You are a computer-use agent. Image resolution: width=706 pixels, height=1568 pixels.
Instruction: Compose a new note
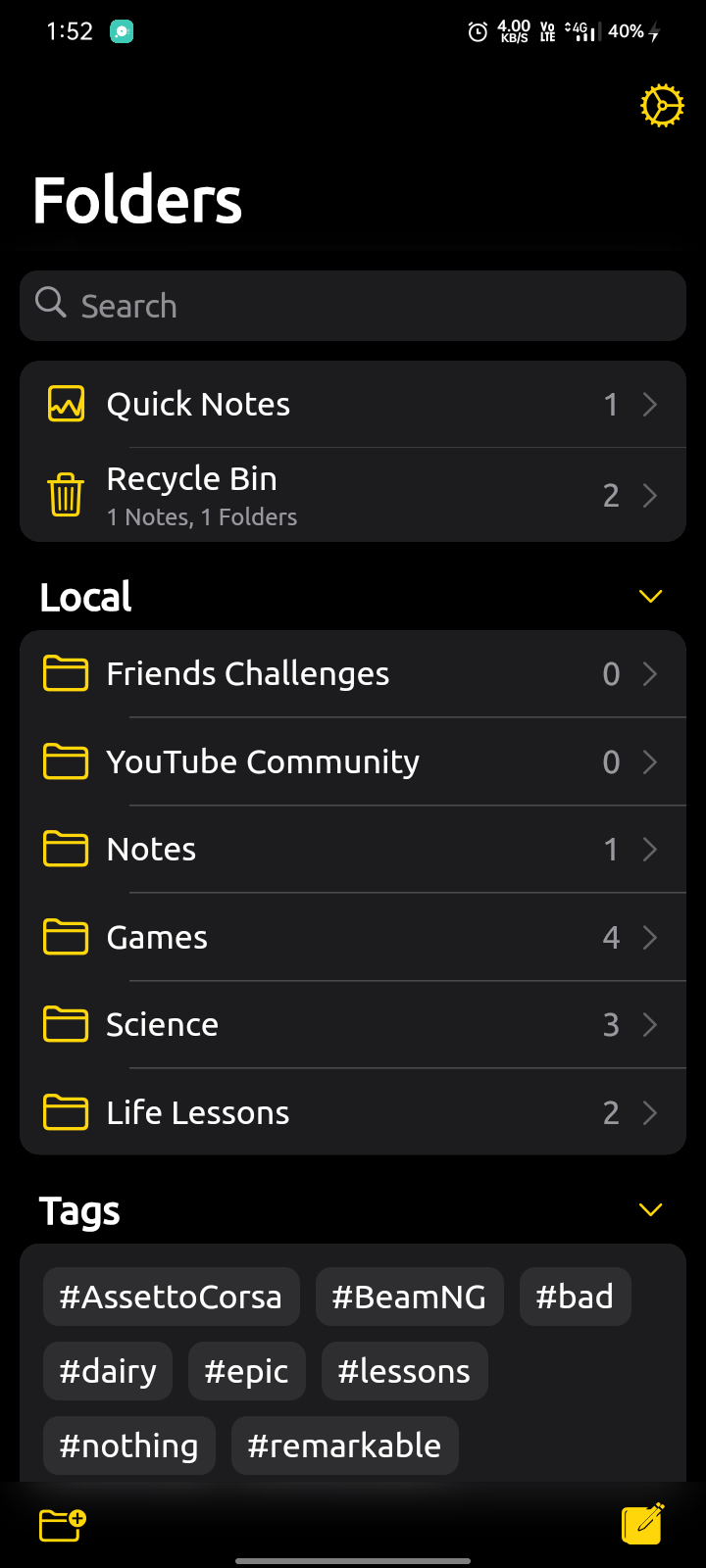click(641, 1525)
